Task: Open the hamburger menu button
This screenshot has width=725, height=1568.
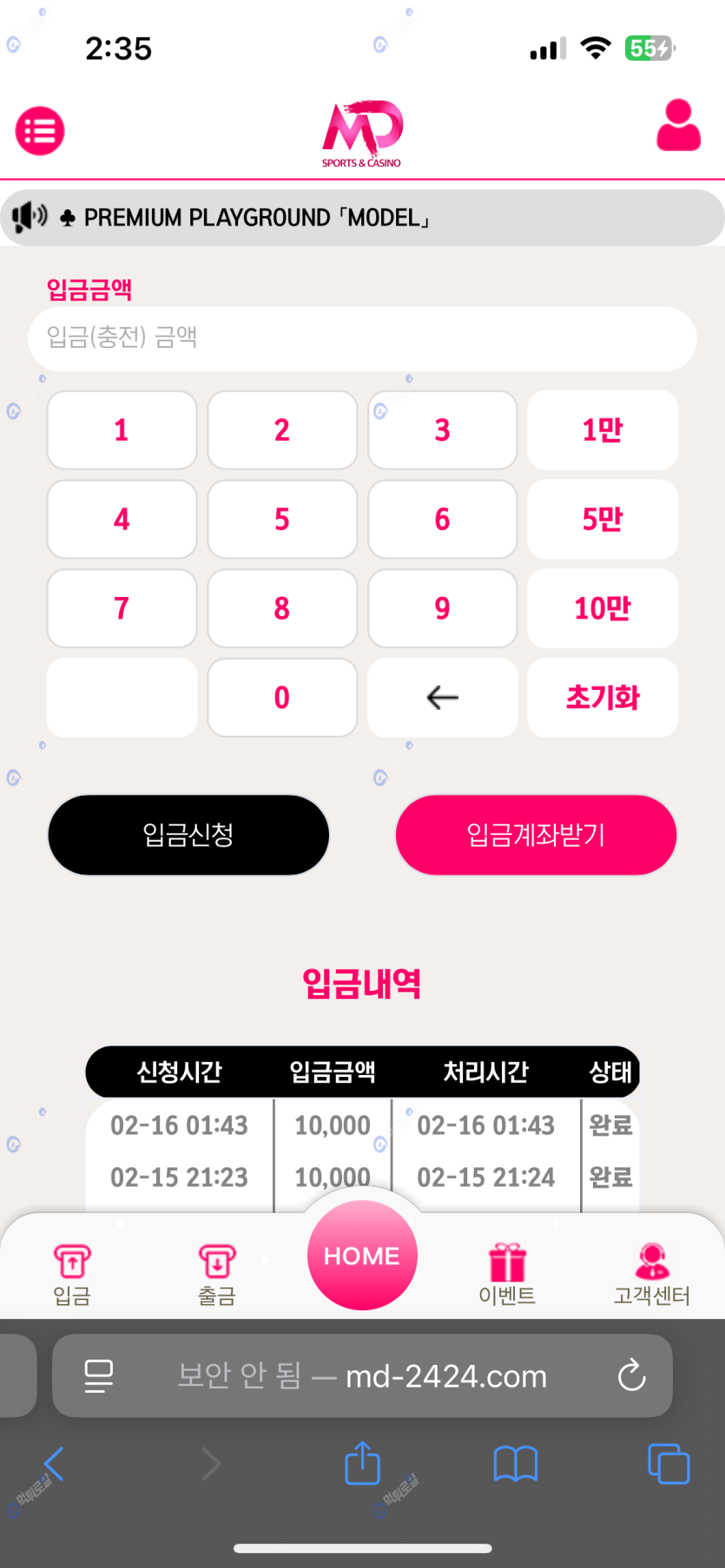Action: [40, 131]
